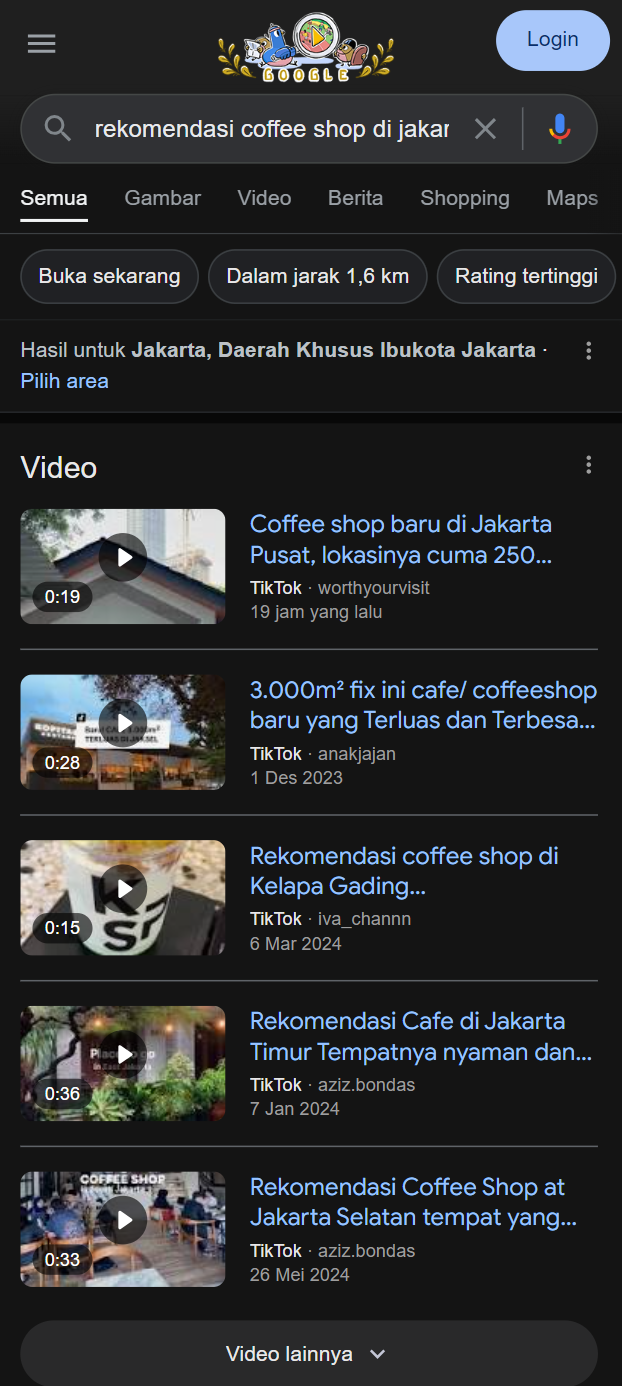The image size is (622, 1386).
Task: Edit the search query field
Action: [270, 129]
